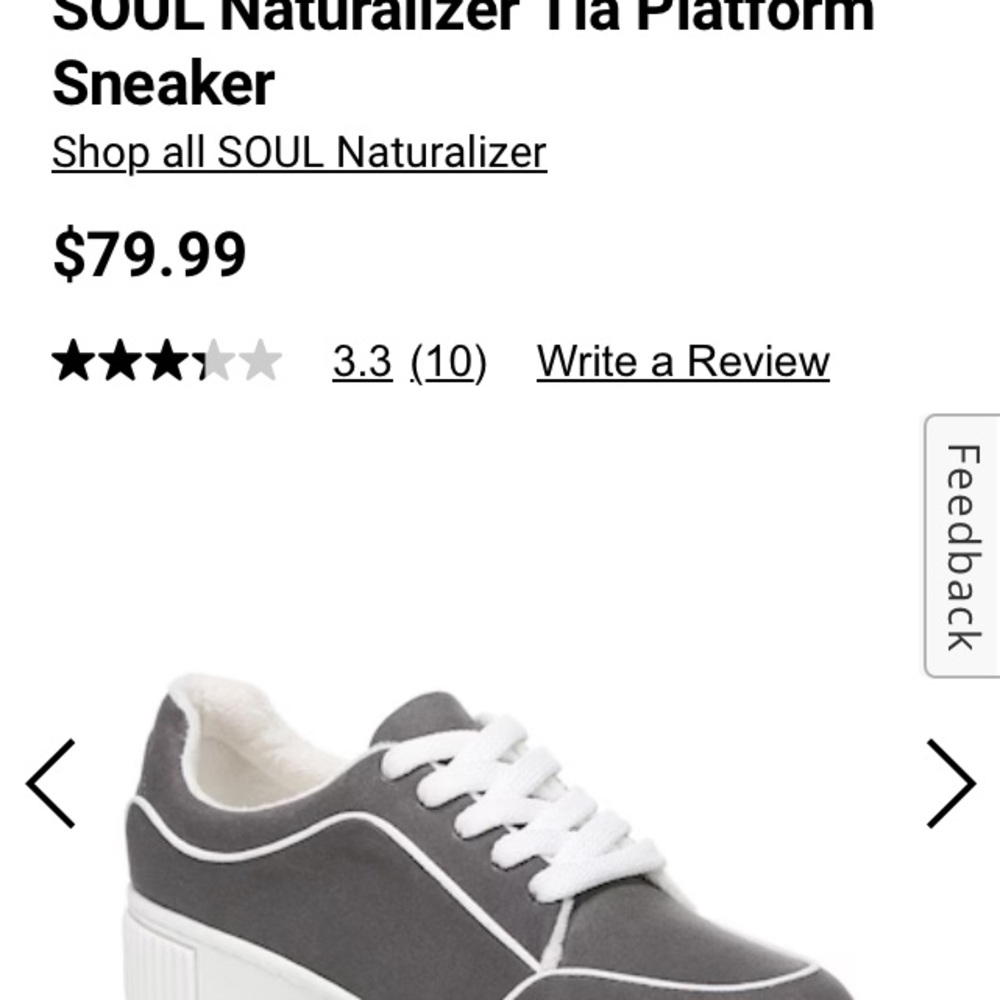
Task: Tap the 3.3 rating link
Action: click(362, 361)
